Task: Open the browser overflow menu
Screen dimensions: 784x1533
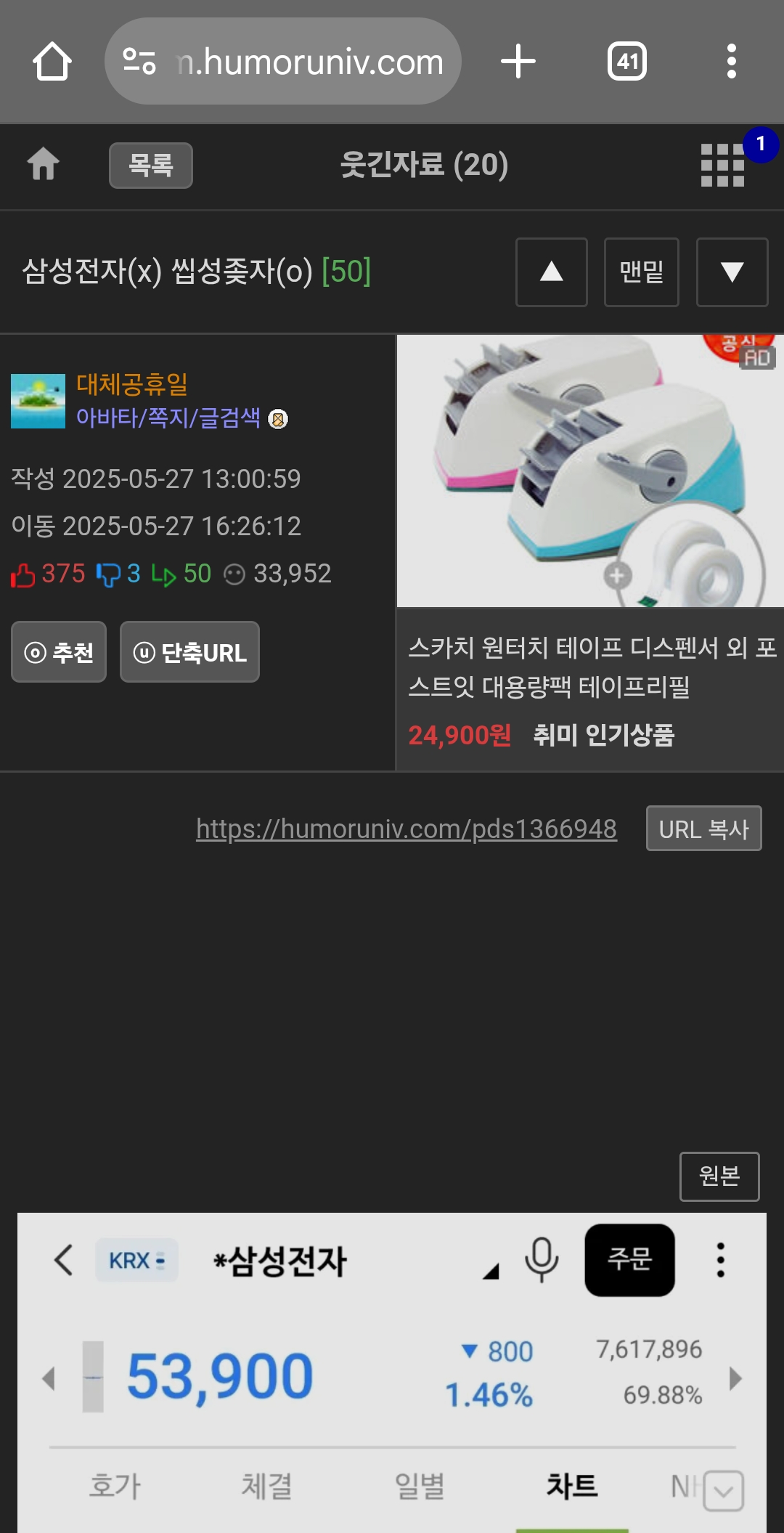Action: (732, 62)
